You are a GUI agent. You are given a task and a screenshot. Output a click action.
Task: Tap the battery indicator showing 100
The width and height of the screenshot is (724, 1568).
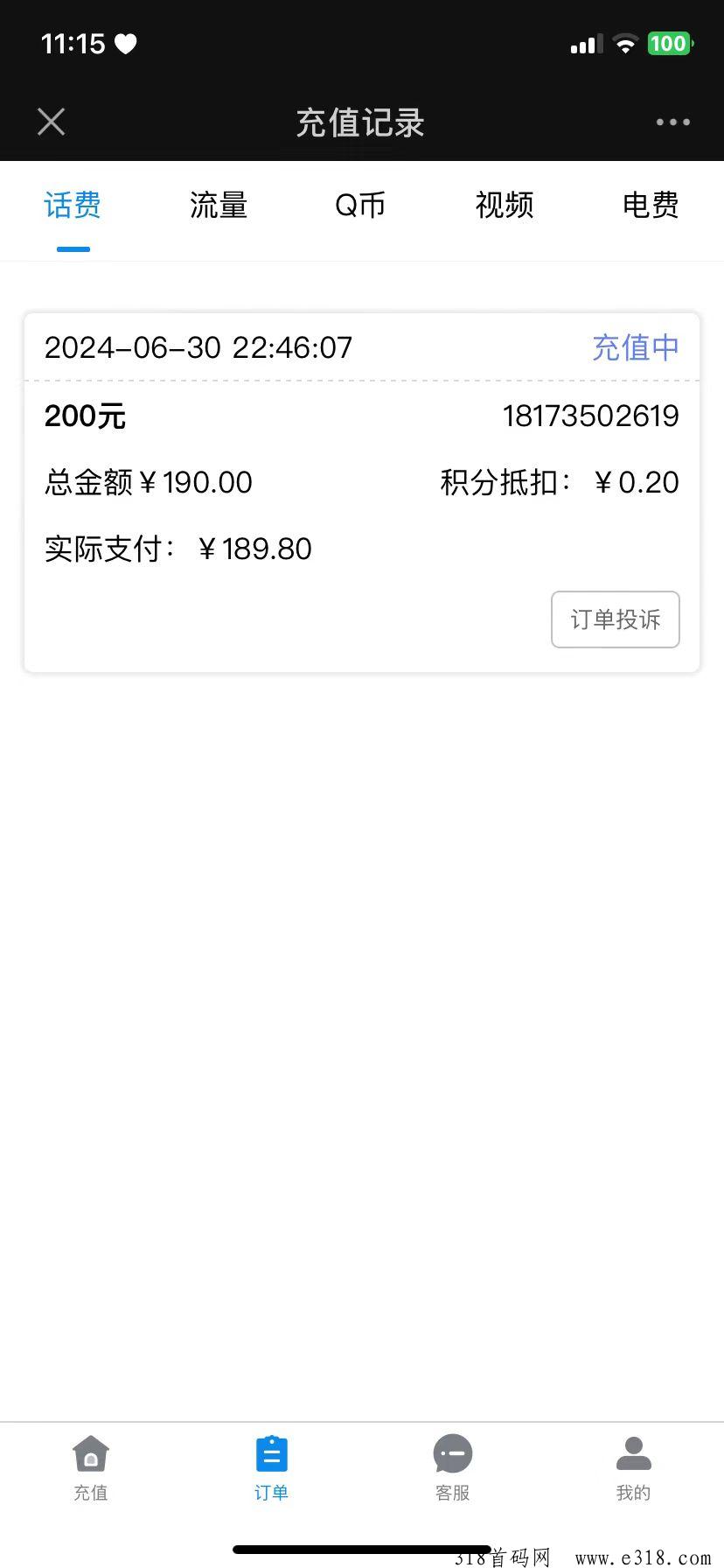[669, 43]
